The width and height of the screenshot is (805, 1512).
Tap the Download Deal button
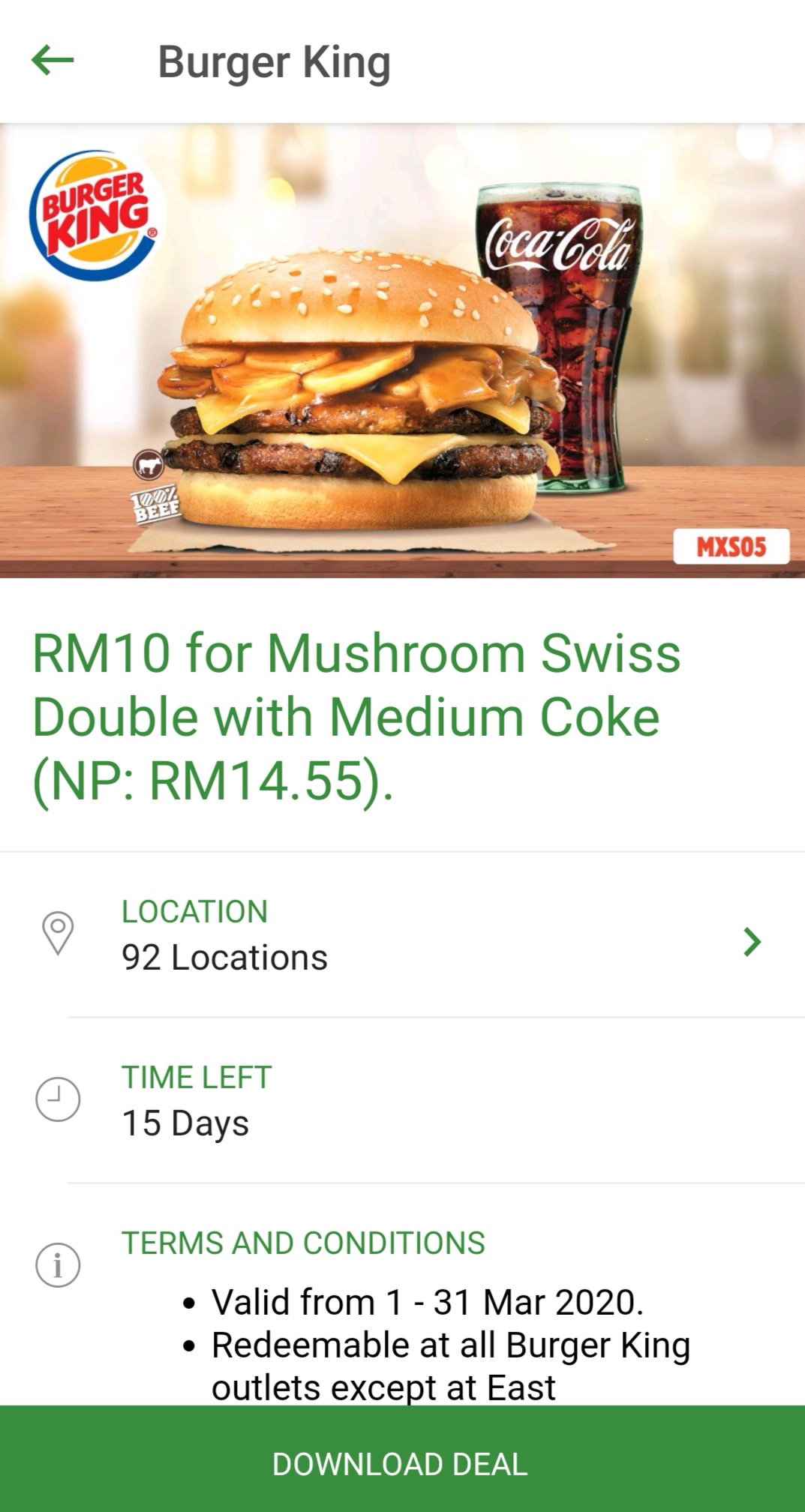click(x=402, y=1462)
